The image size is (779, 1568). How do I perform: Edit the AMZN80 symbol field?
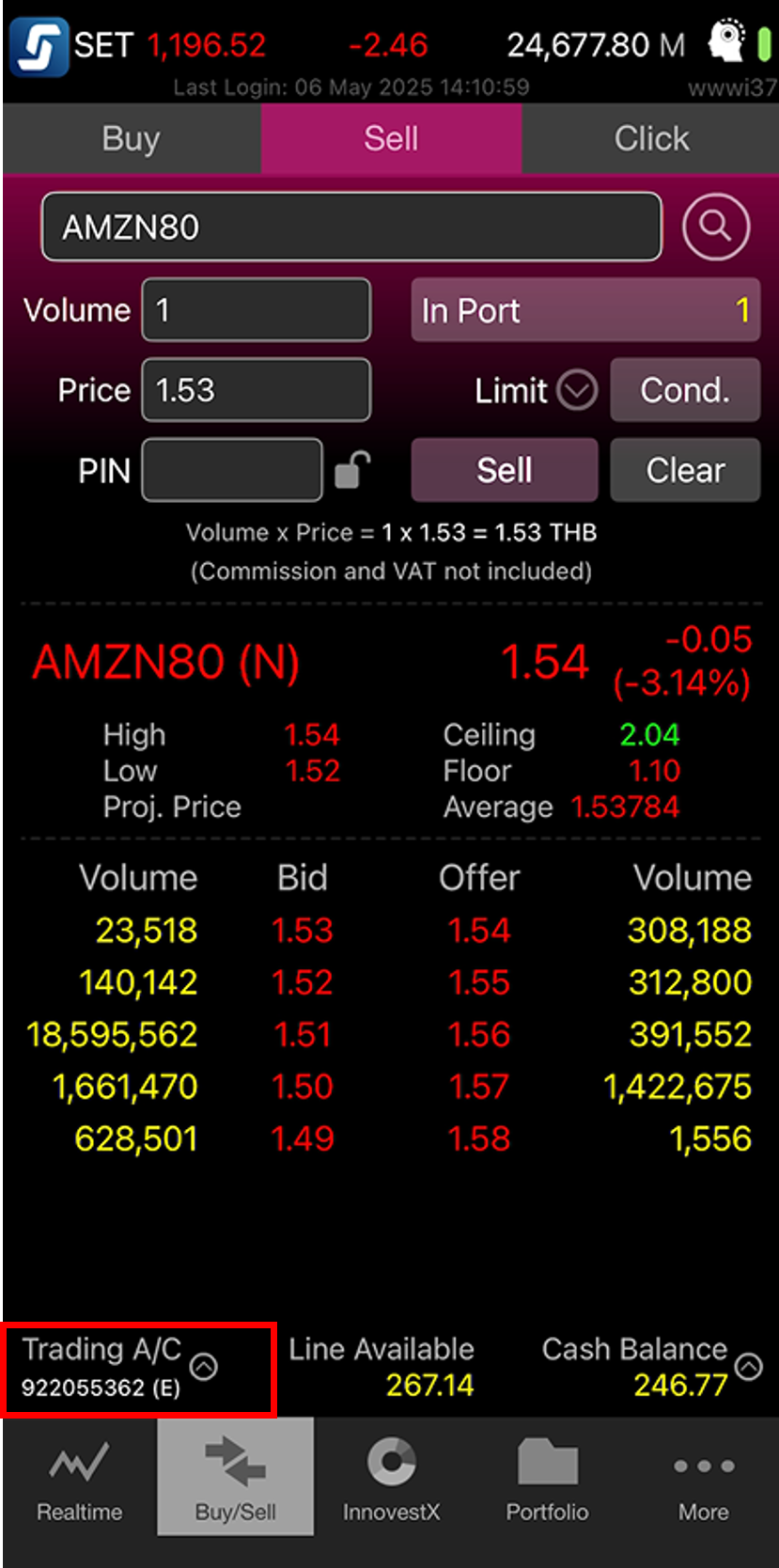[351, 227]
